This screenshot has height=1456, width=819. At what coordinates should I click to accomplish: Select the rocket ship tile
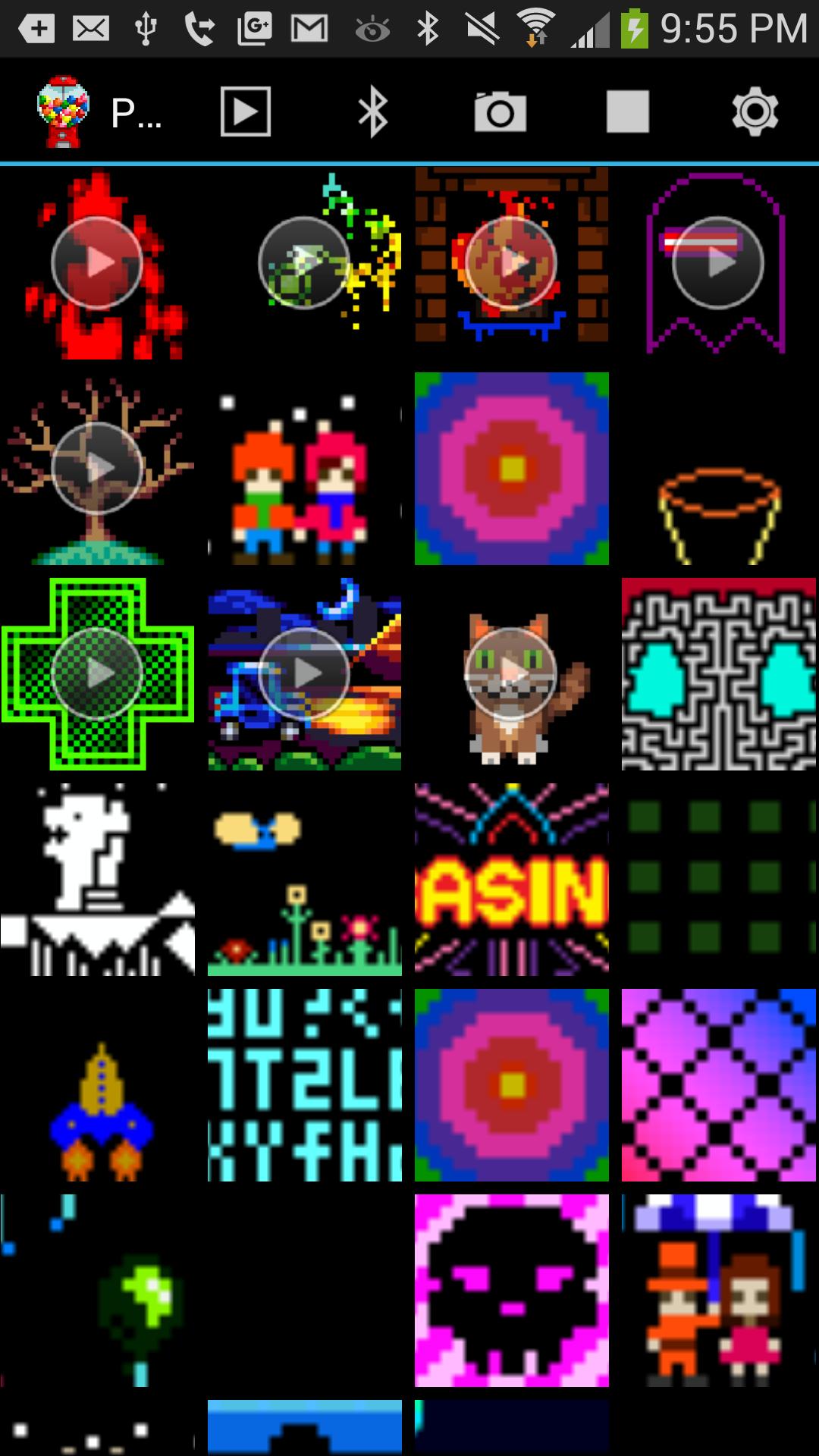(98, 1085)
